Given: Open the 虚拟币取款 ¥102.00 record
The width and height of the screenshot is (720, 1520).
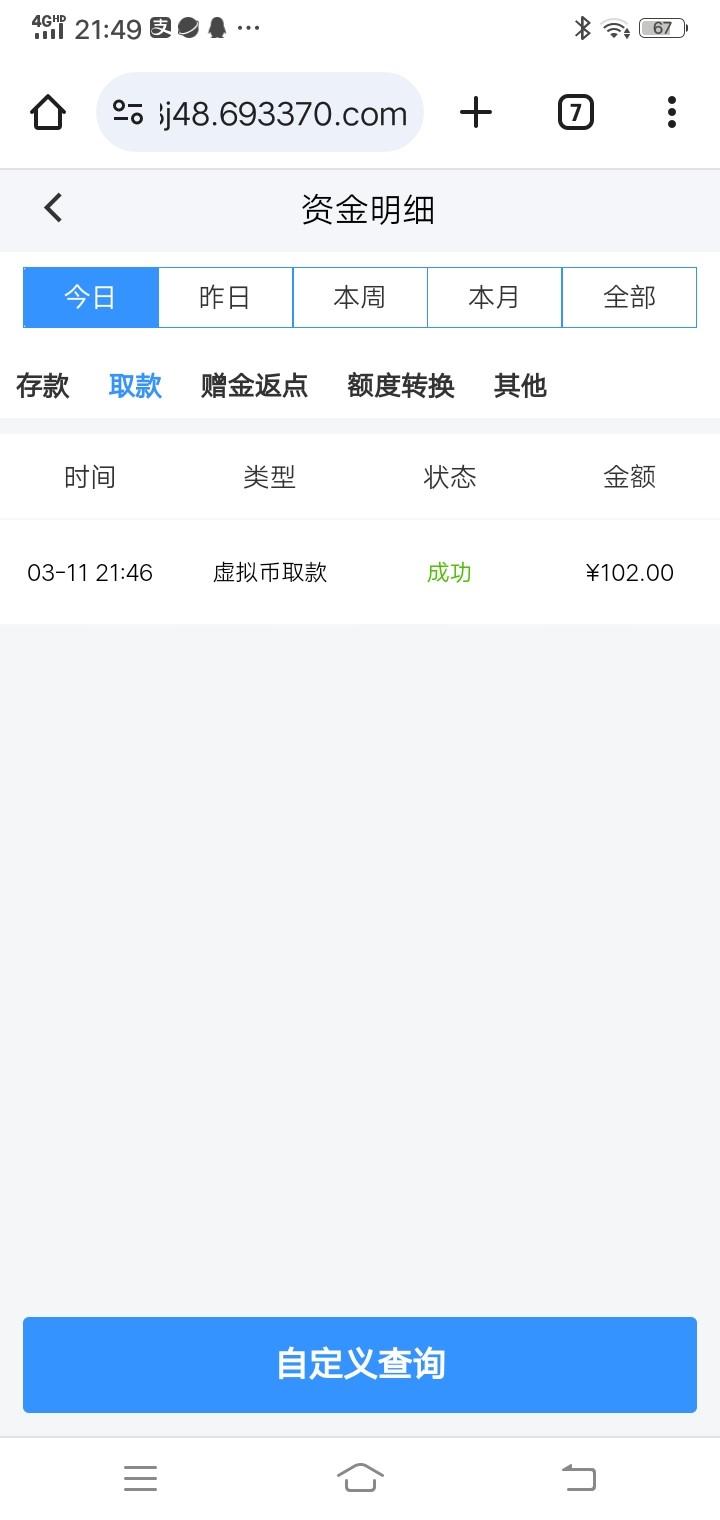Looking at the screenshot, I should 360,573.
